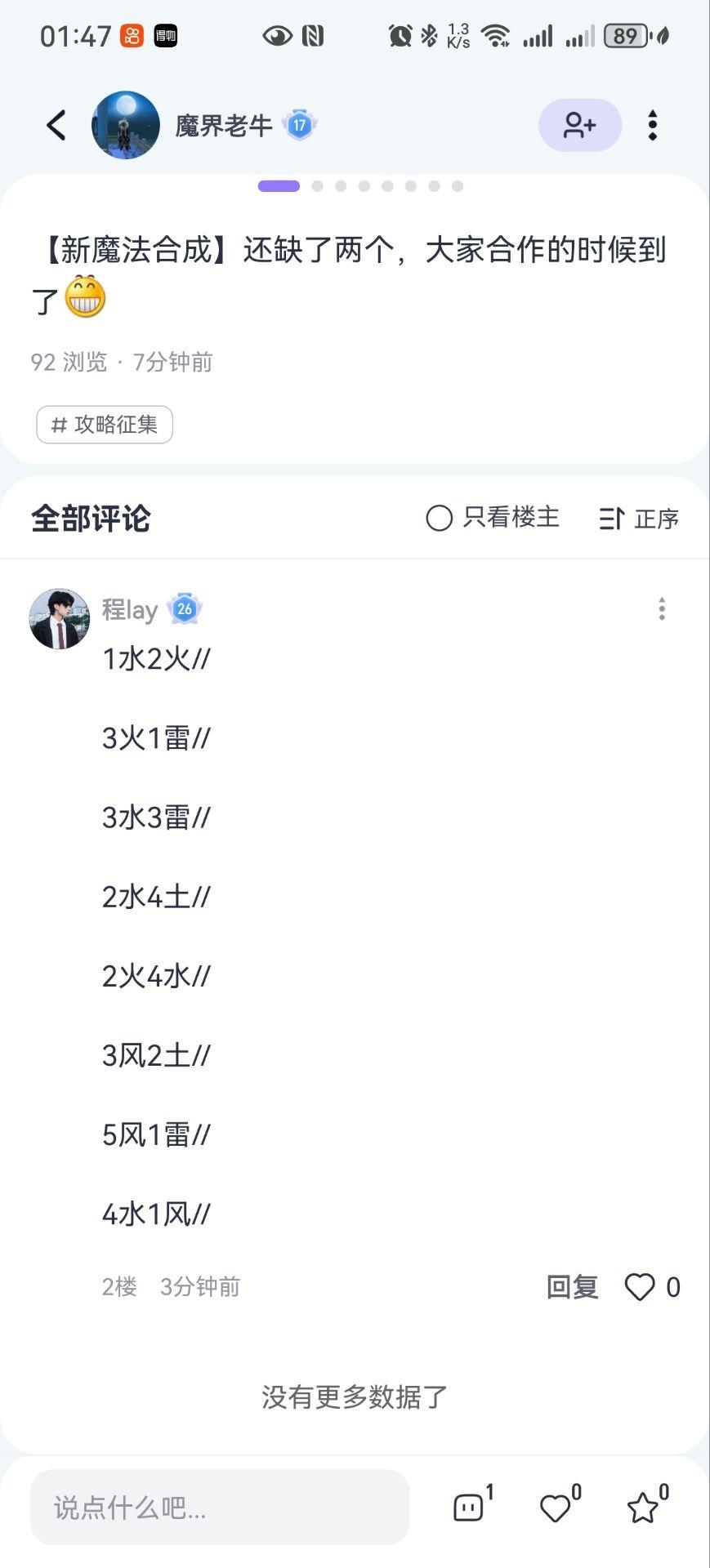Go back using the top-left arrow
This screenshot has width=710, height=1568.
tap(56, 125)
